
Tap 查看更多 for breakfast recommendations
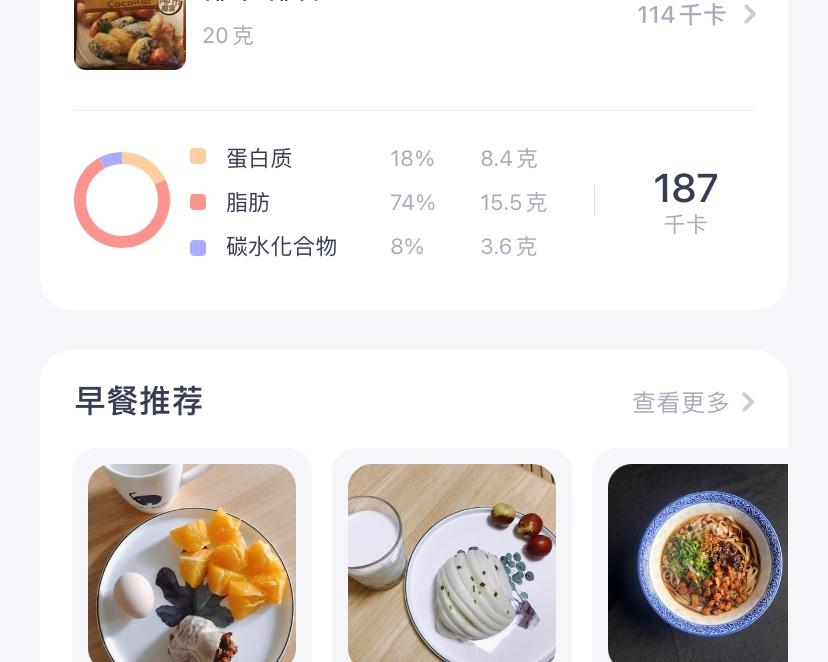693,402
